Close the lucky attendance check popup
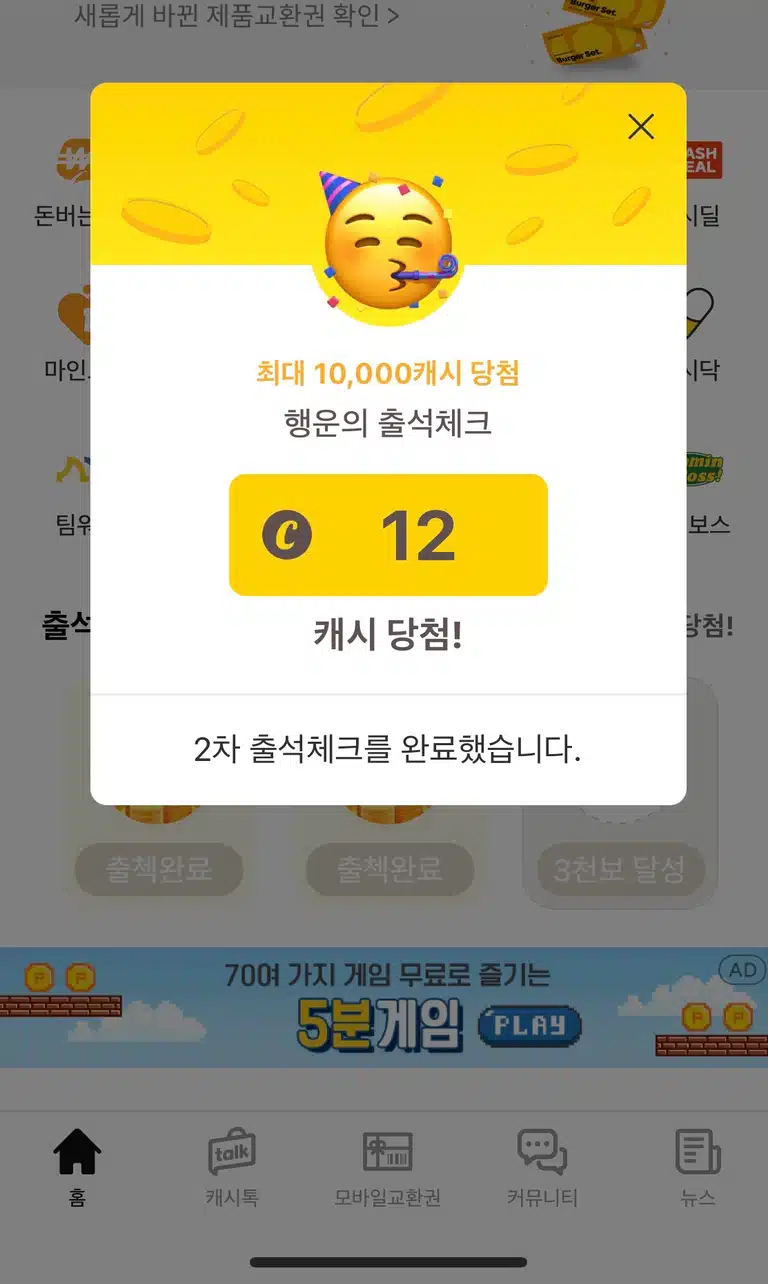Image resolution: width=768 pixels, height=1284 pixels. (x=640, y=127)
